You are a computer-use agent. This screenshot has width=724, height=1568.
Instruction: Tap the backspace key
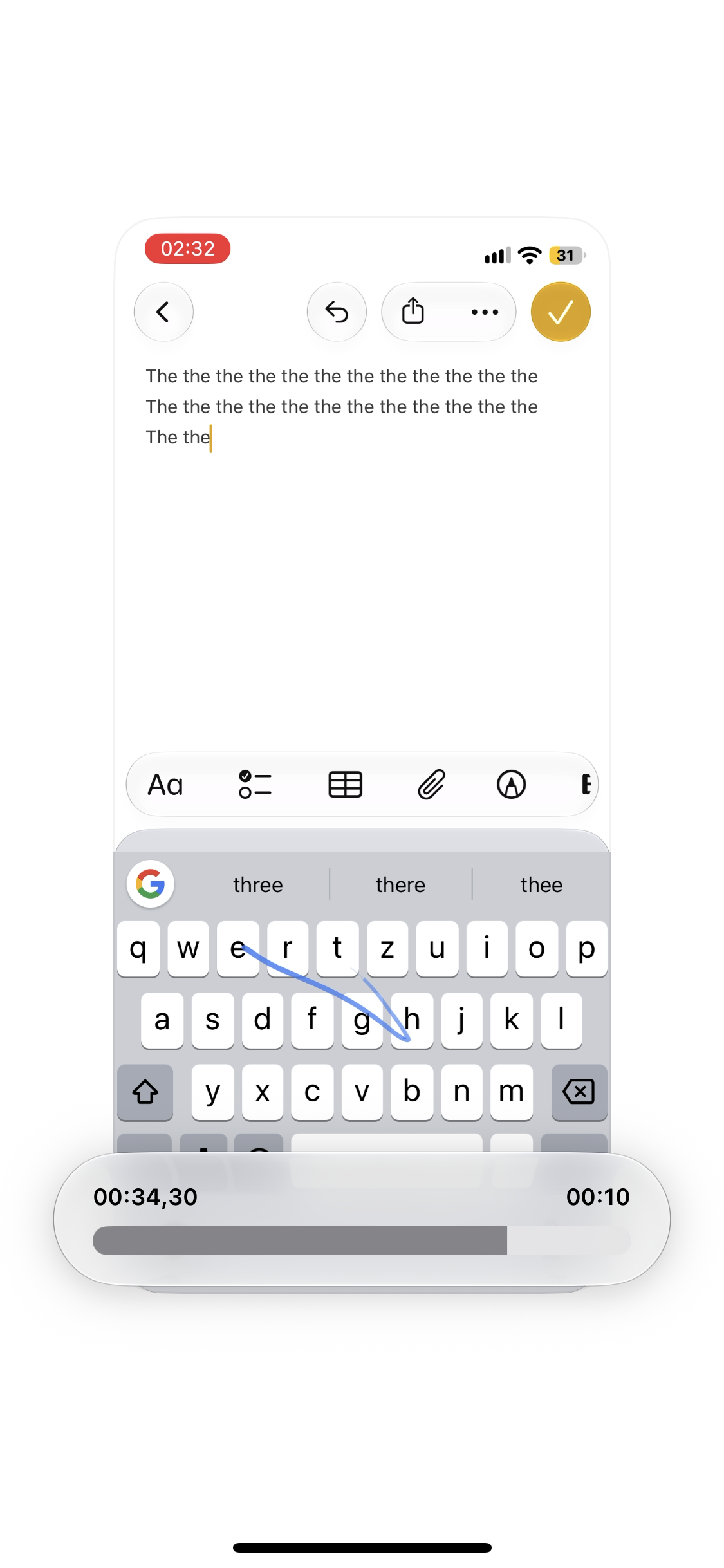[x=579, y=1092]
